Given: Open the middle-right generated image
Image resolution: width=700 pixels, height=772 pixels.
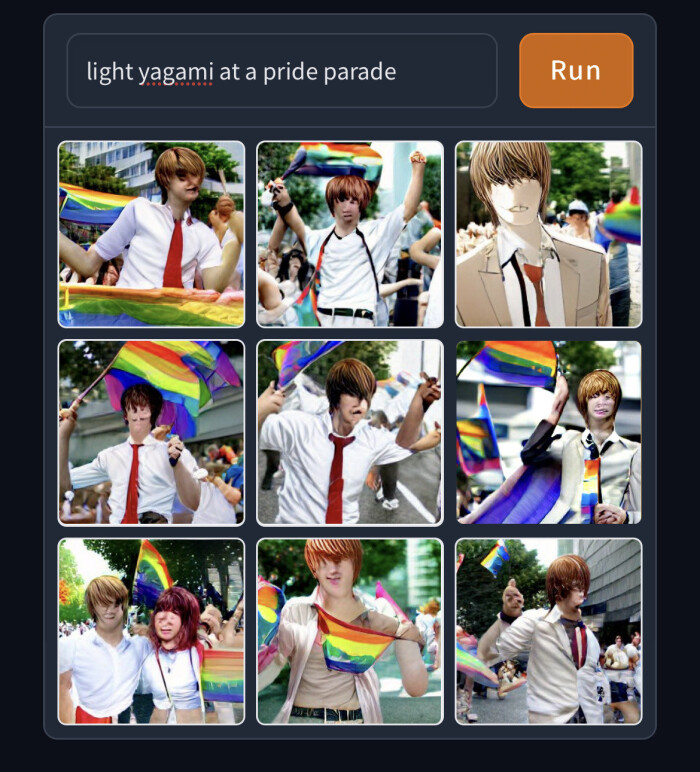Looking at the screenshot, I should [x=548, y=432].
